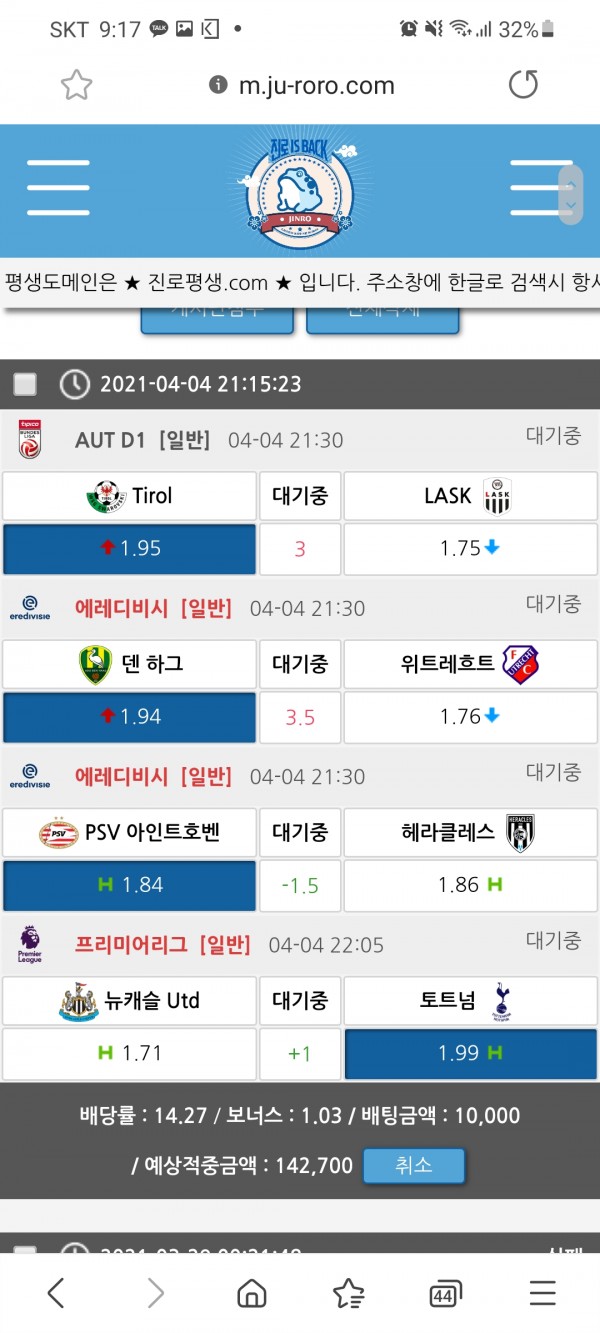Open the browser home page
The height and width of the screenshot is (1333, 600).
pos(252,1294)
